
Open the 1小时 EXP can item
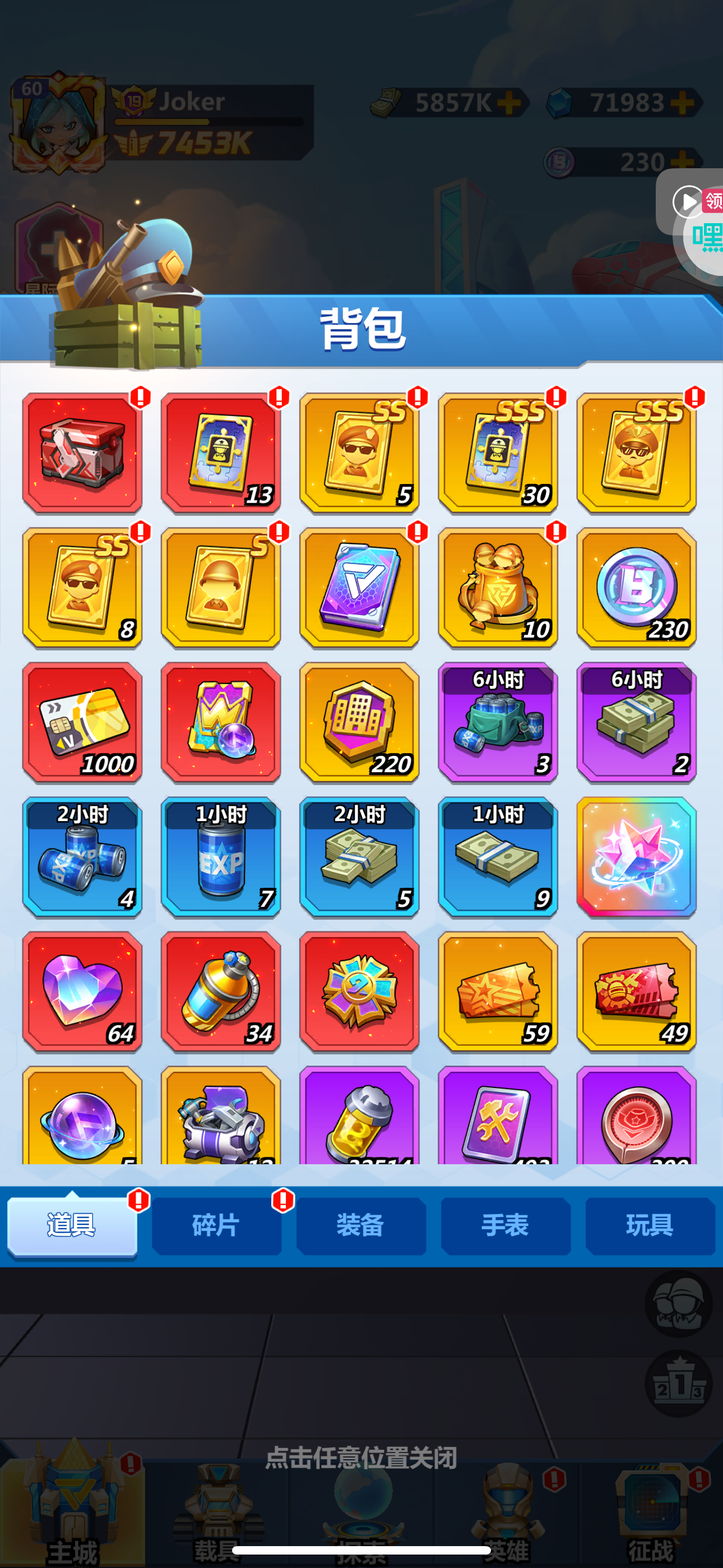coord(221,857)
